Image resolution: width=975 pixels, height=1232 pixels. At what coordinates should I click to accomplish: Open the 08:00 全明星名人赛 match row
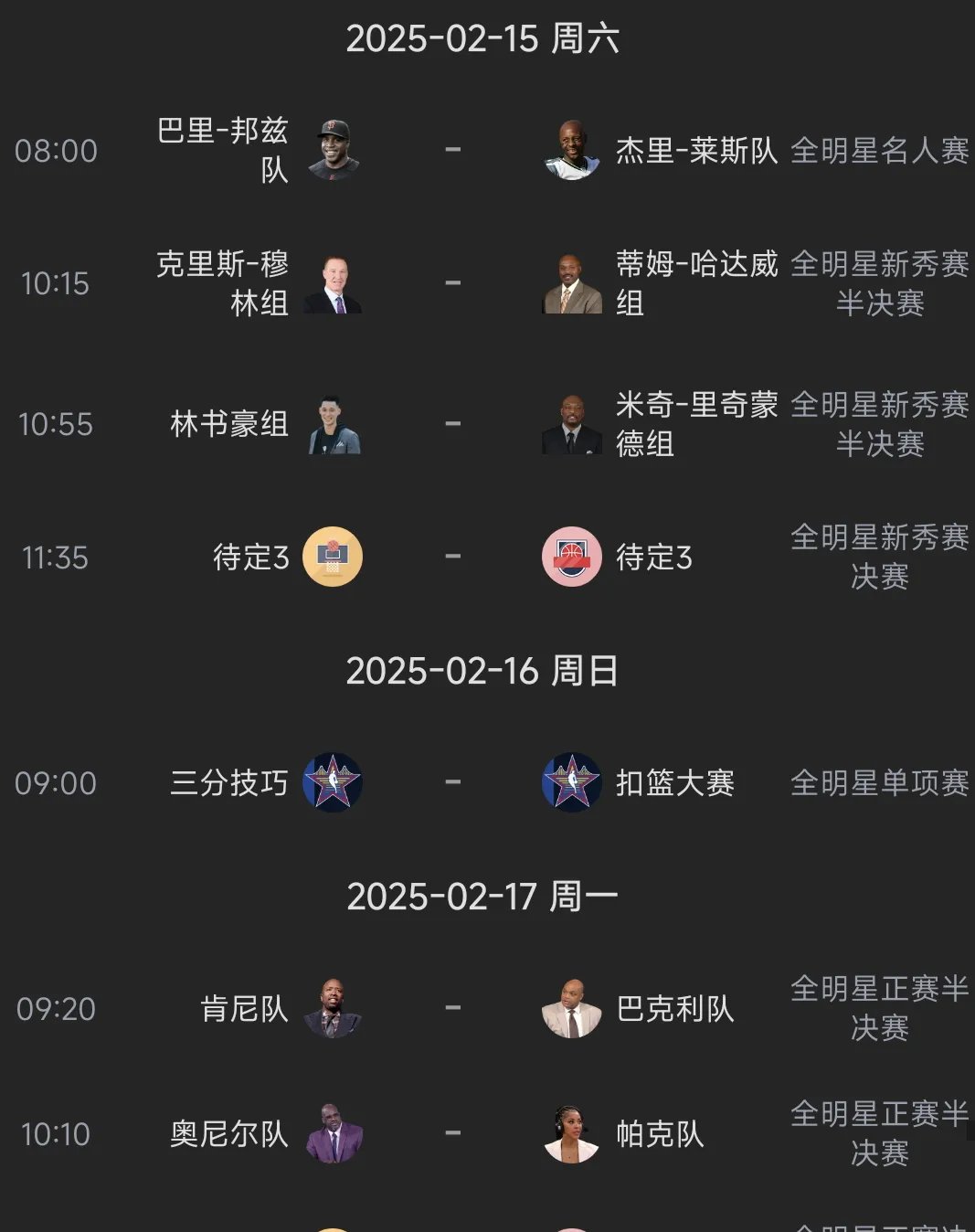click(453, 150)
